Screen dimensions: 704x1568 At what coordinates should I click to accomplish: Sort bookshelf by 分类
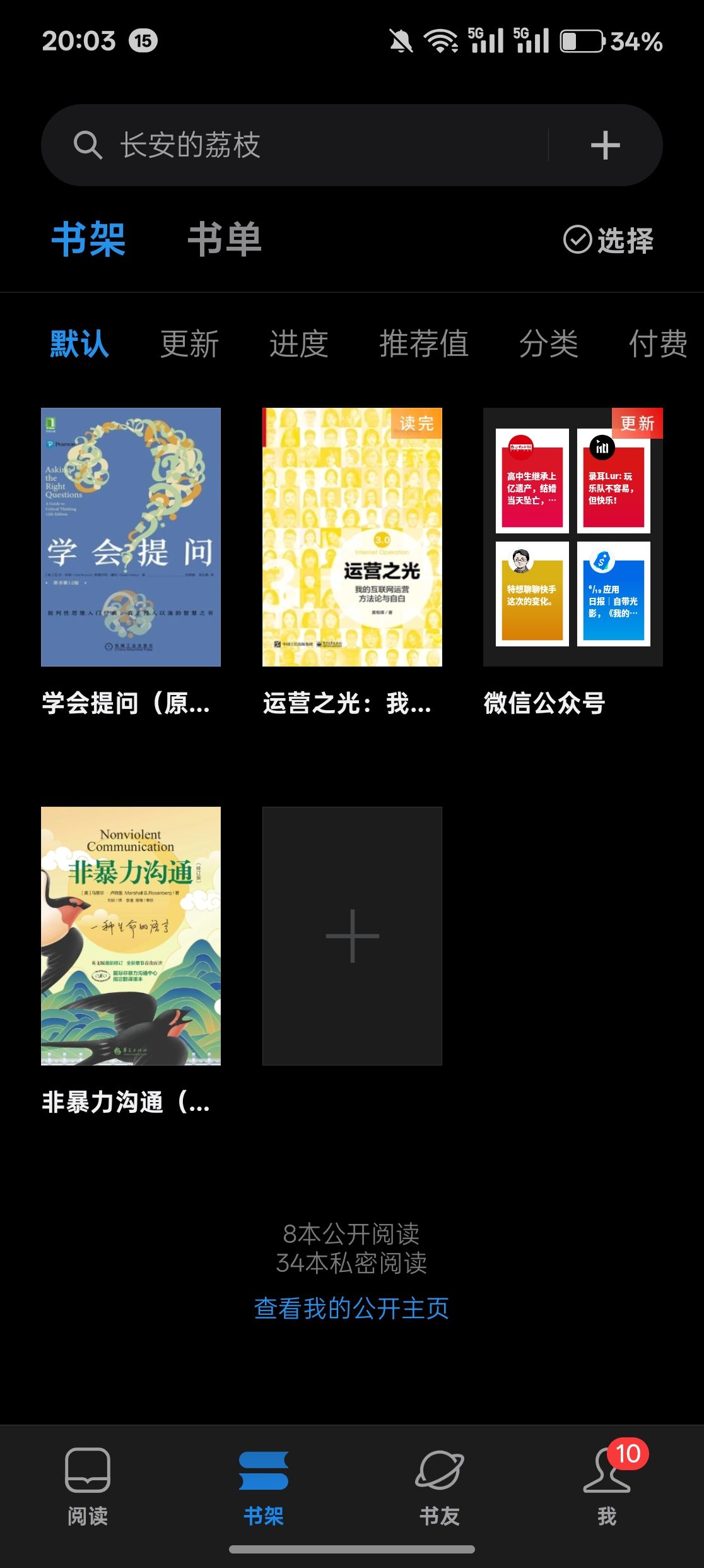click(x=549, y=344)
